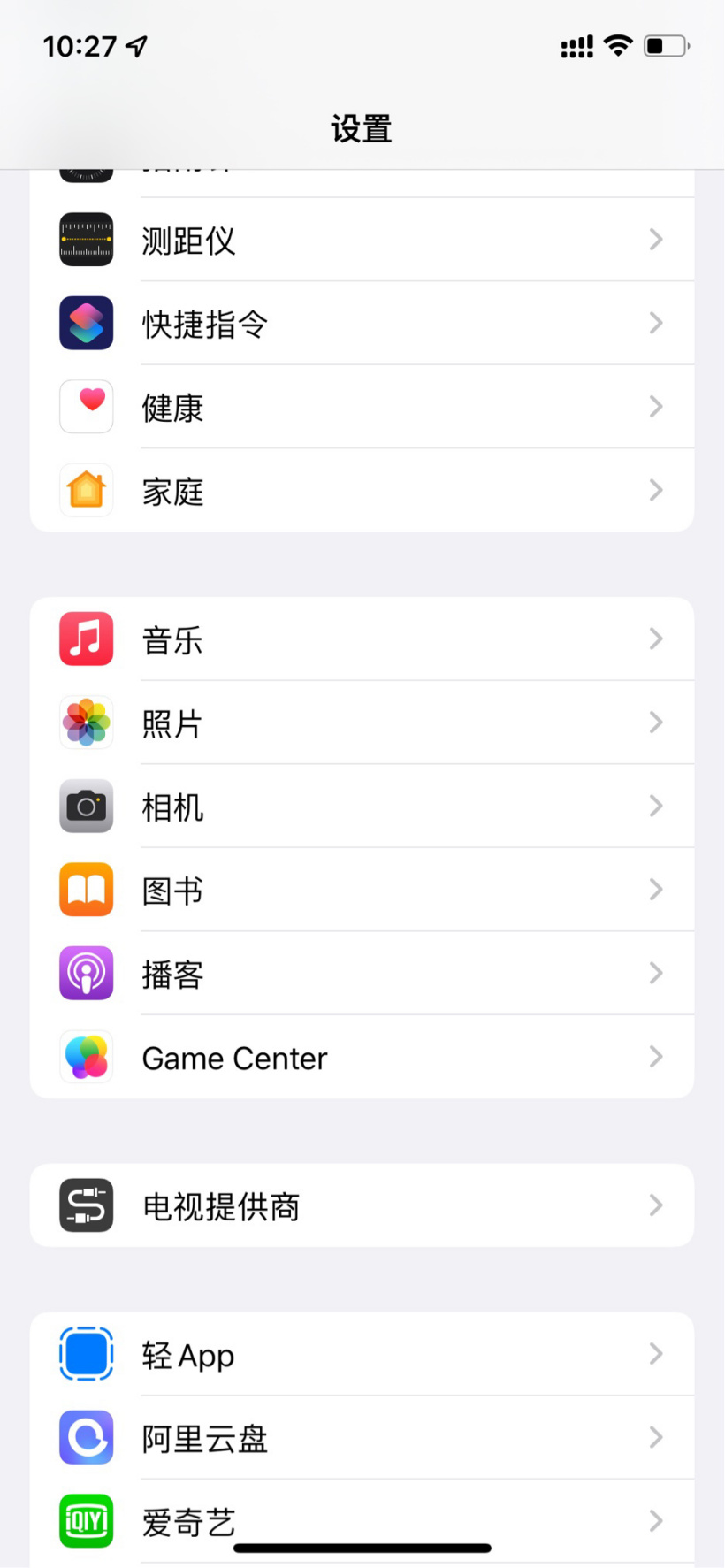Image resolution: width=725 pixels, height=1568 pixels.
Task: Tap the home indicator bar at bottom
Action: click(x=362, y=1548)
